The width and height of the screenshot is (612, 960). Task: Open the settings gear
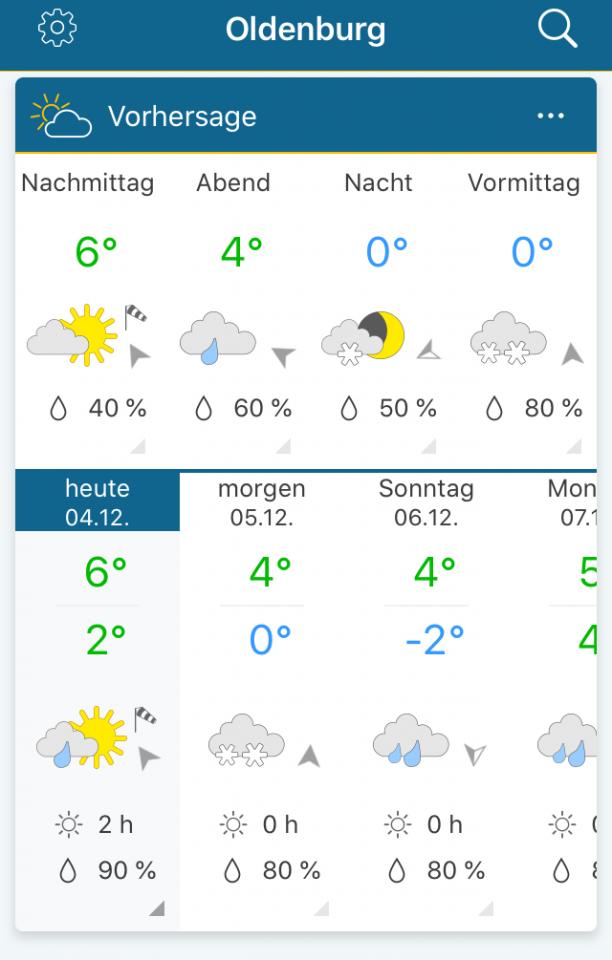tap(57, 28)
